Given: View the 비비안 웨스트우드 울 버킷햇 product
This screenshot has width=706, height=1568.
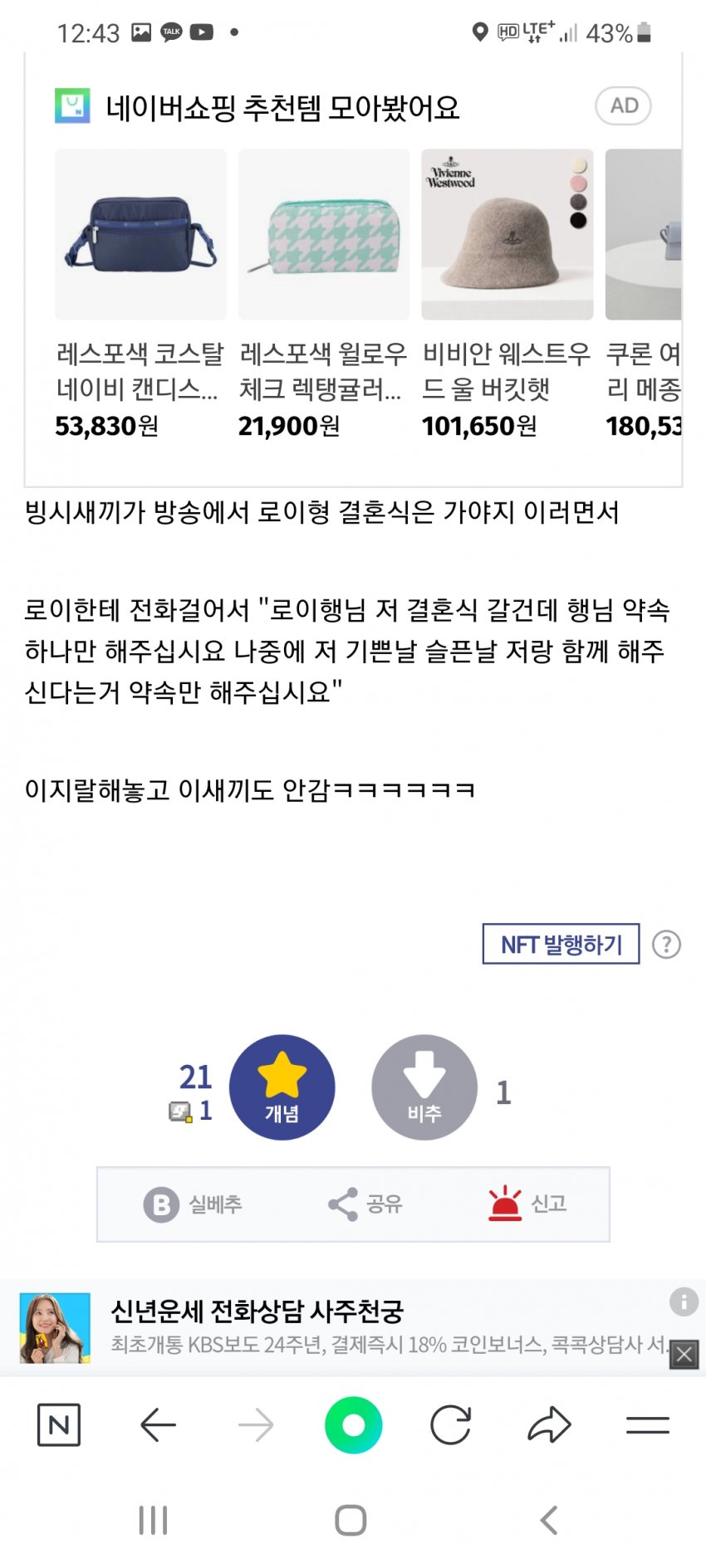Looking at the screenshot, I should [x=507, y=235].
